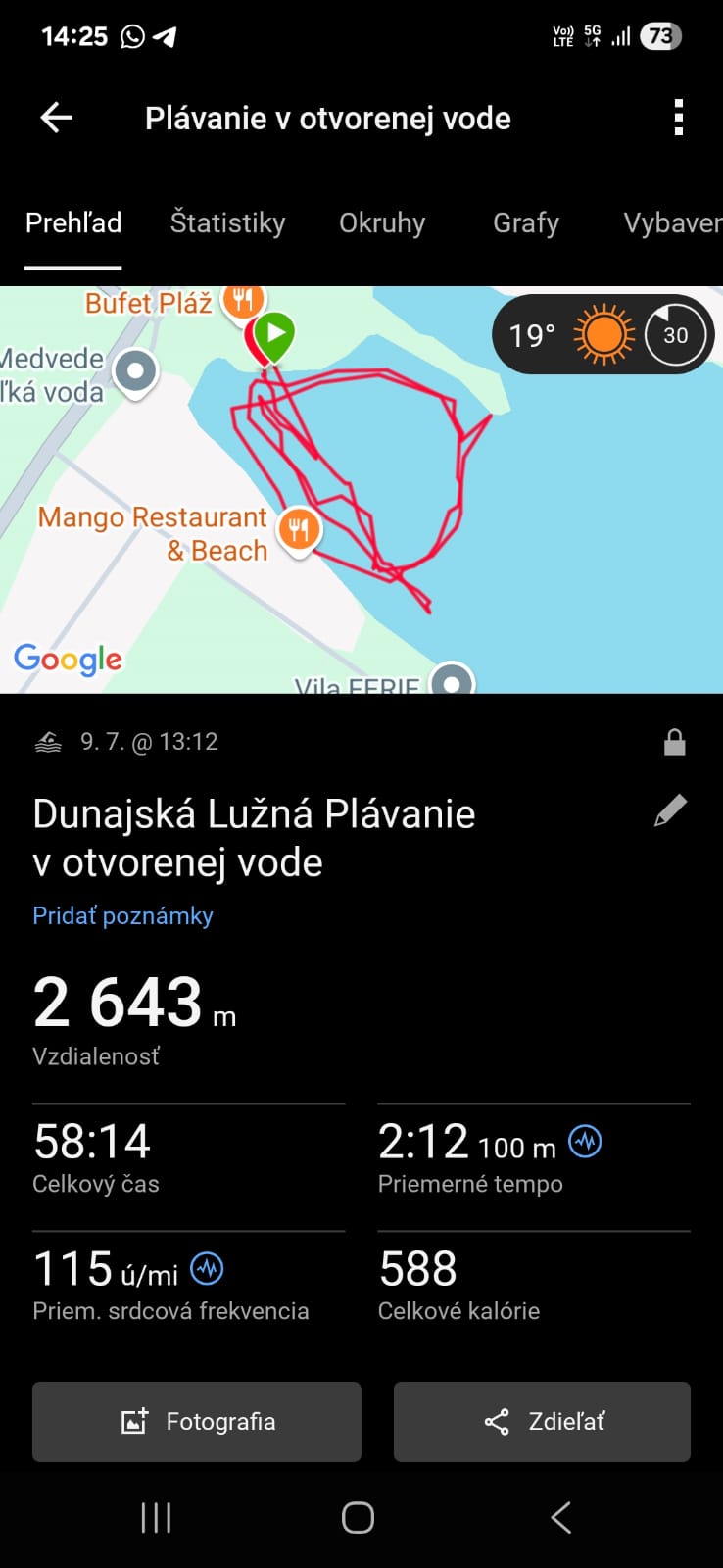Screen dimensions: 723x1568
Task: Share the activity via Zdieľať
Action: 542,1421
